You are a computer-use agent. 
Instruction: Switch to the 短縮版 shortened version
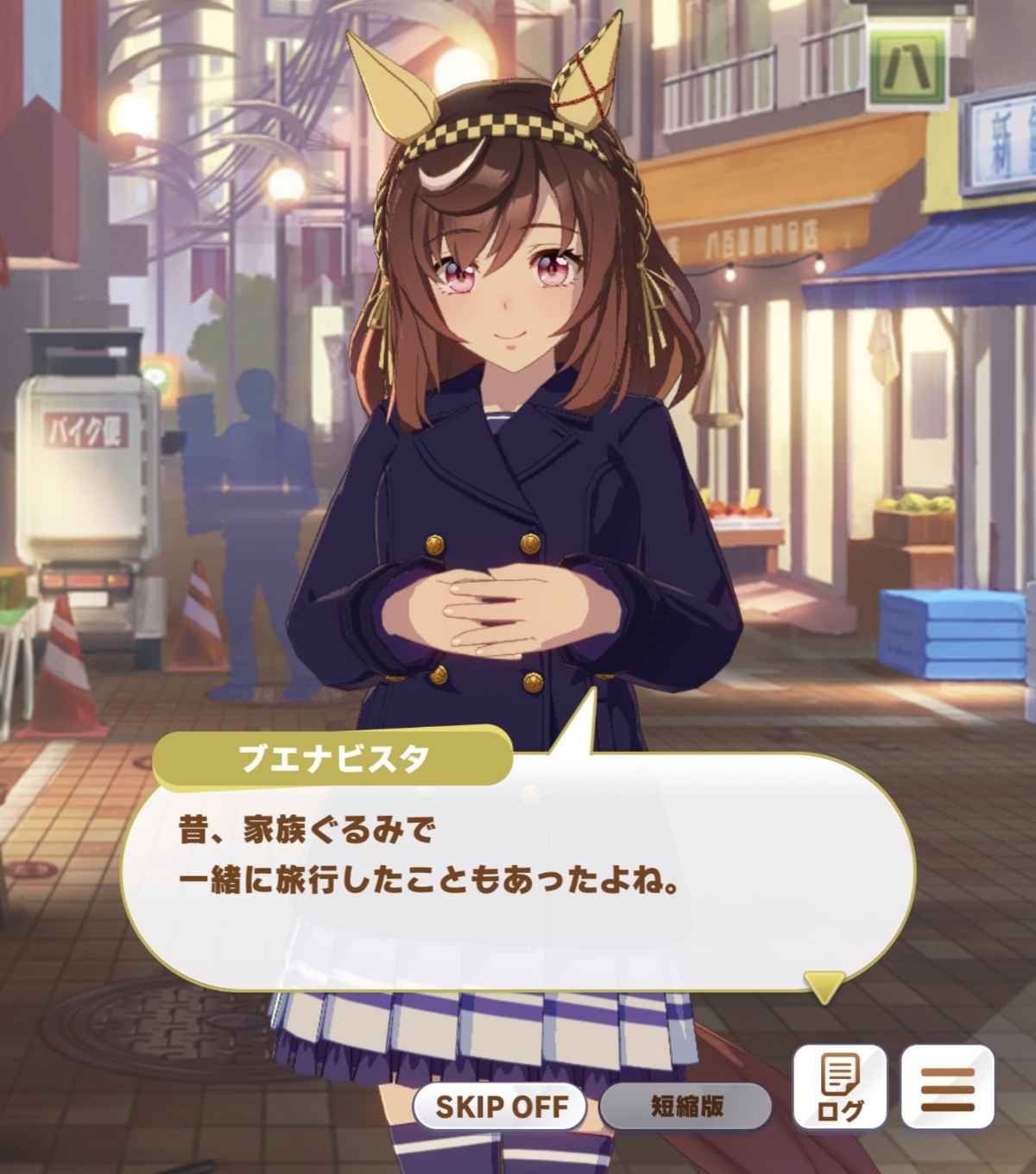686,1107
